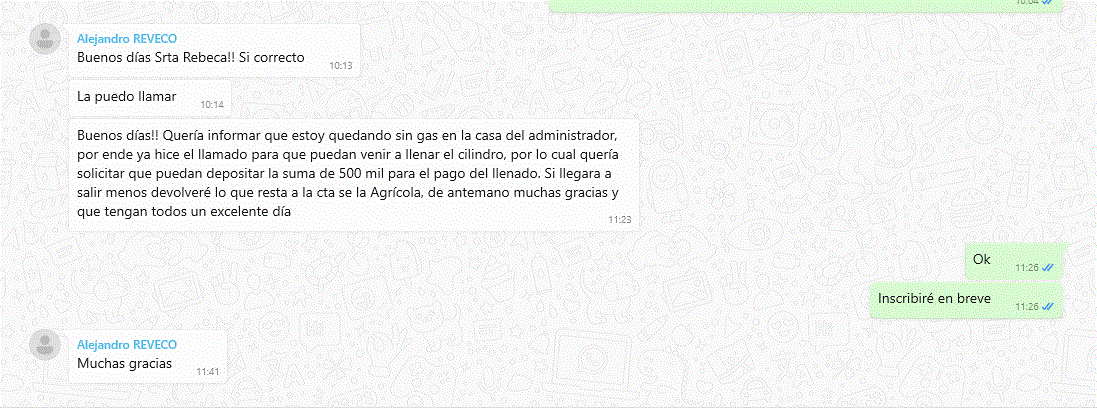The width and height of the screenshot is (1097, 409).
Task: Tap the sender name above 'Muchas gracias'
Action: [127, 343]
